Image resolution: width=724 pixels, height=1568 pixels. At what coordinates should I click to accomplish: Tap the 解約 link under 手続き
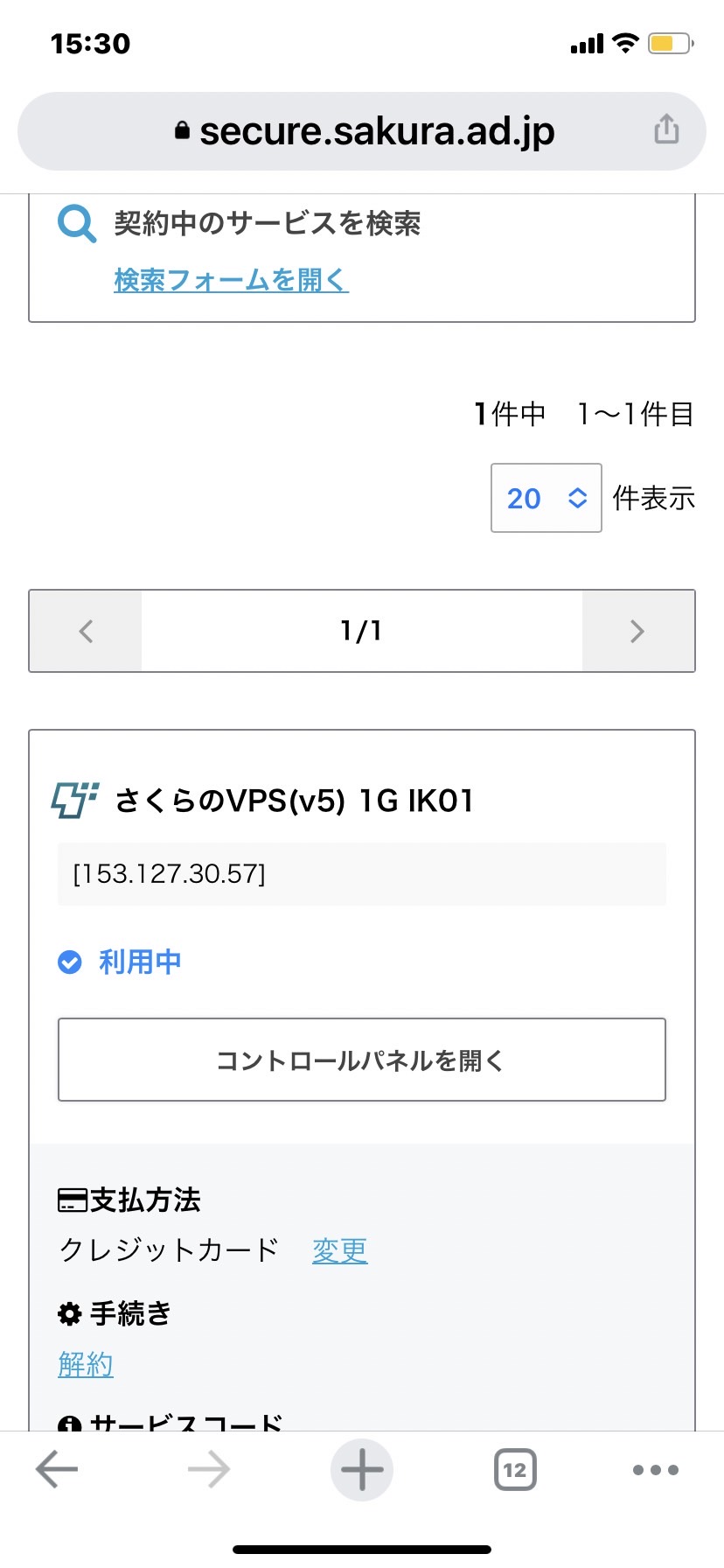pyautogui.click(x=86, y=1364)
